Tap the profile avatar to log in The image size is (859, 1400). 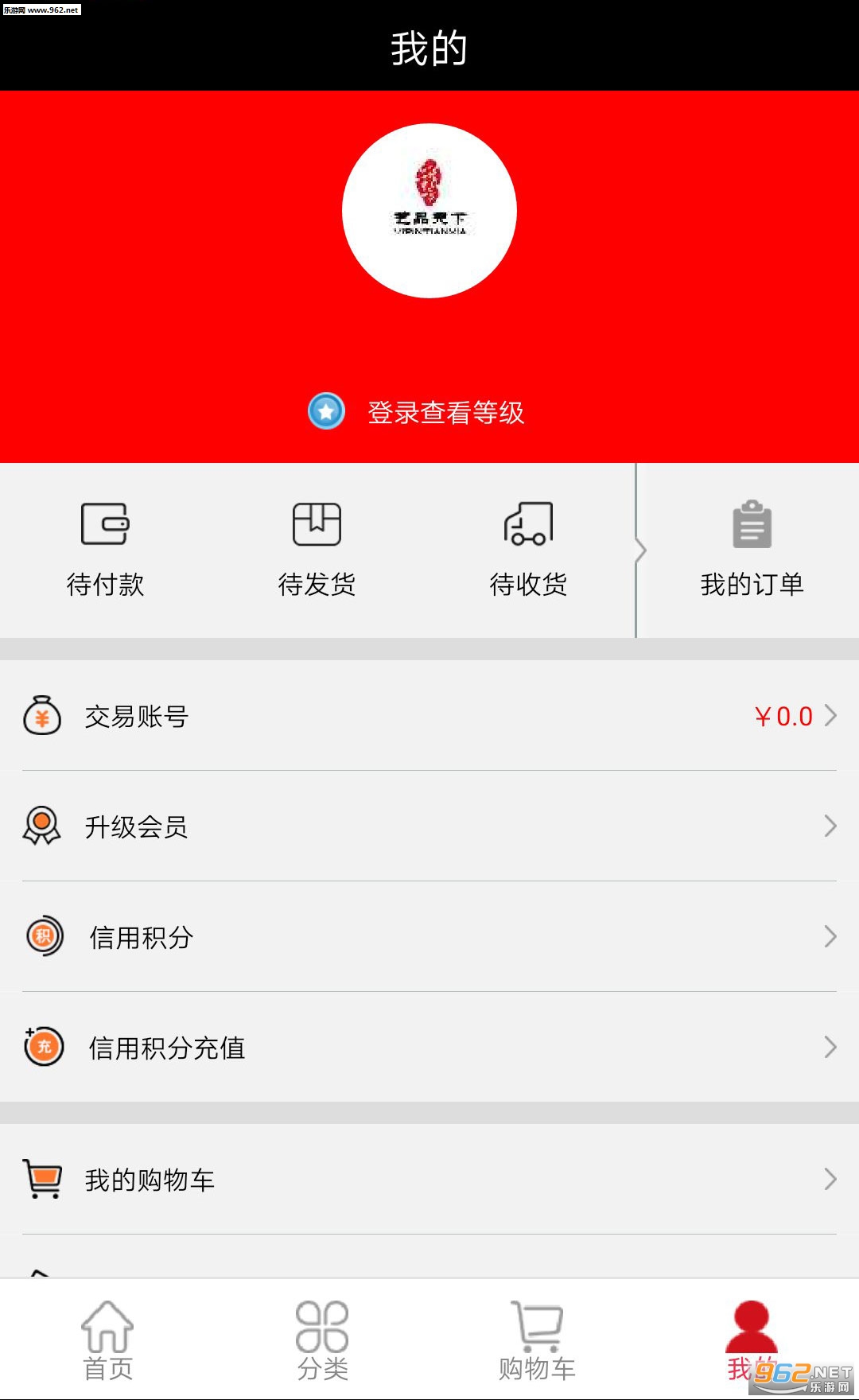click(429, 211)
